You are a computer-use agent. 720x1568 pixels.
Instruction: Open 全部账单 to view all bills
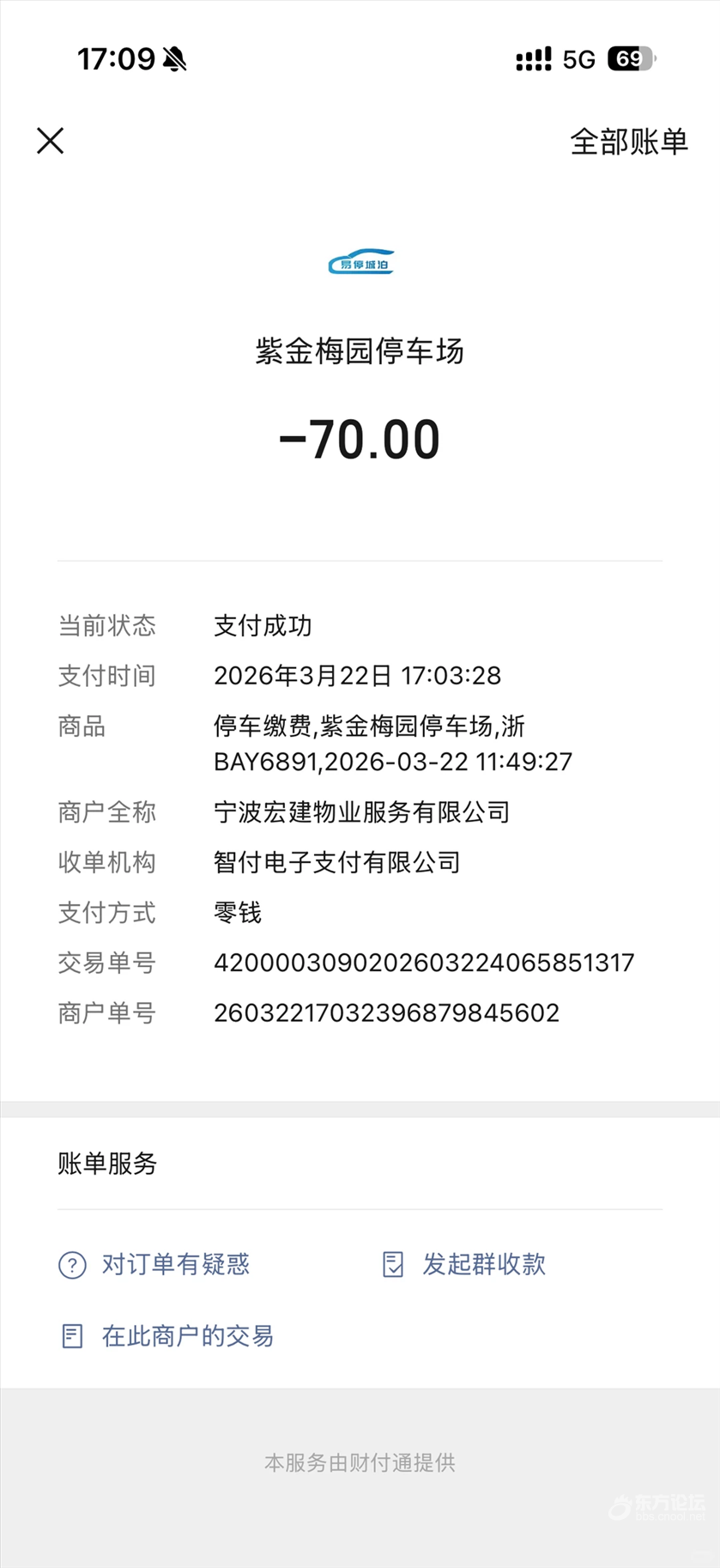pyautogui.click(x=628, y=142)
